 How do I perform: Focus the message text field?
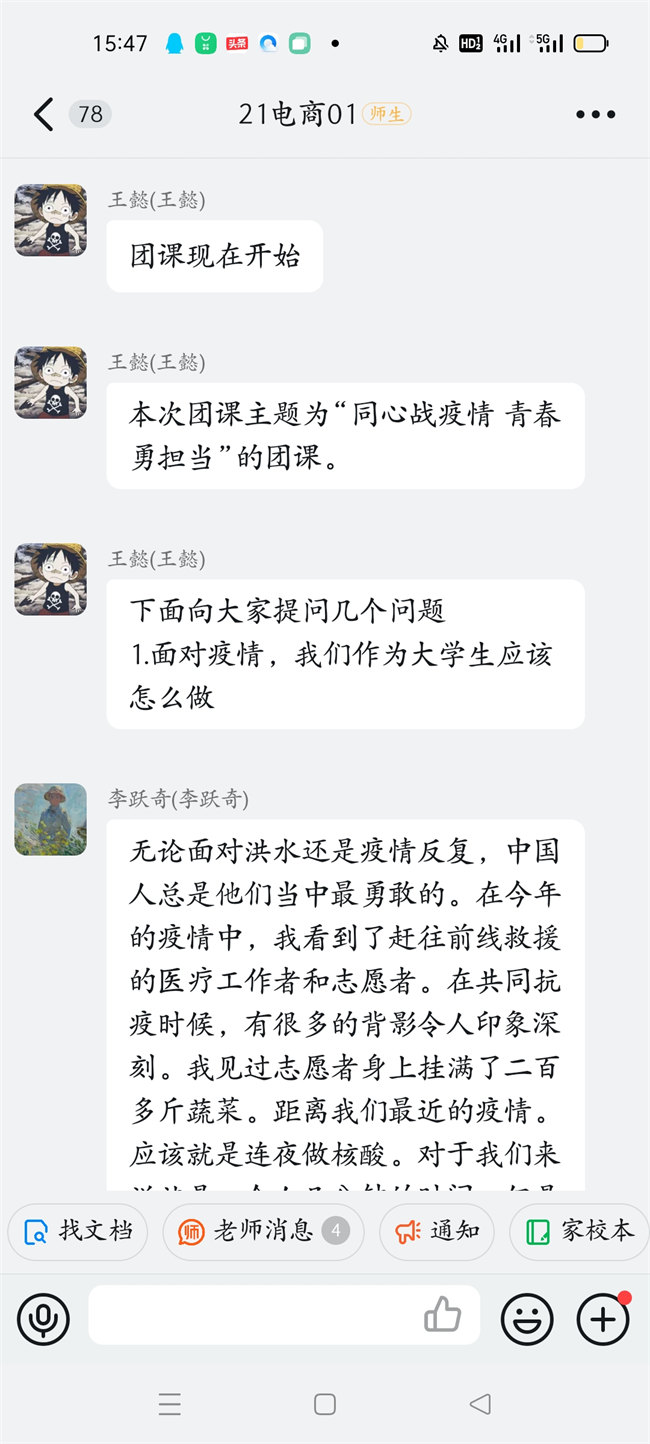(250, 1316)
